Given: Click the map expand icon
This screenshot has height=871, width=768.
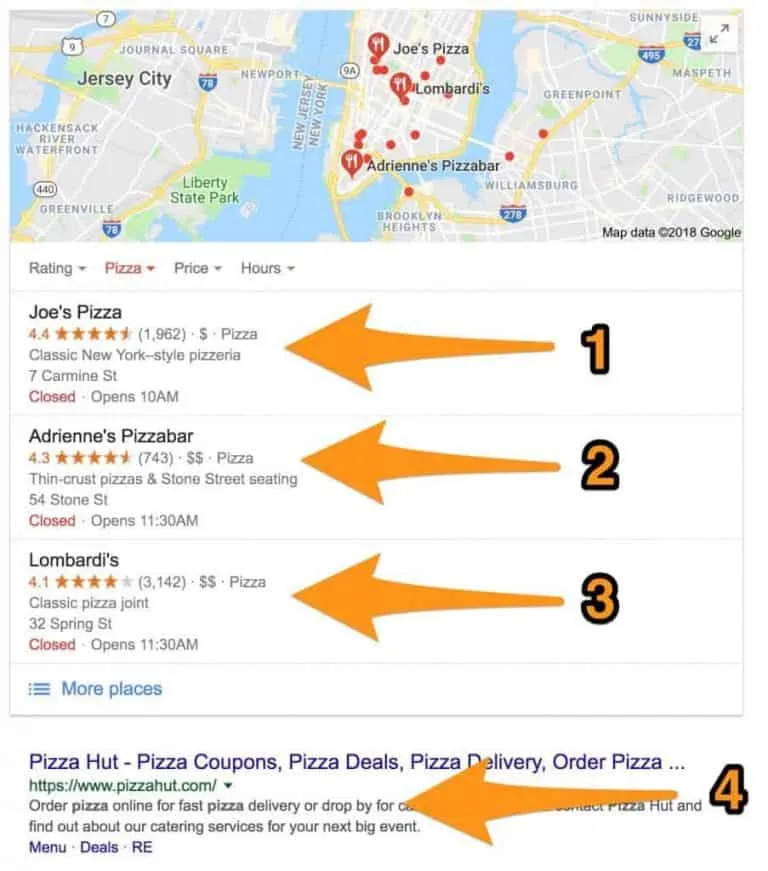Looking at the screenshot, I should [718, 34].
